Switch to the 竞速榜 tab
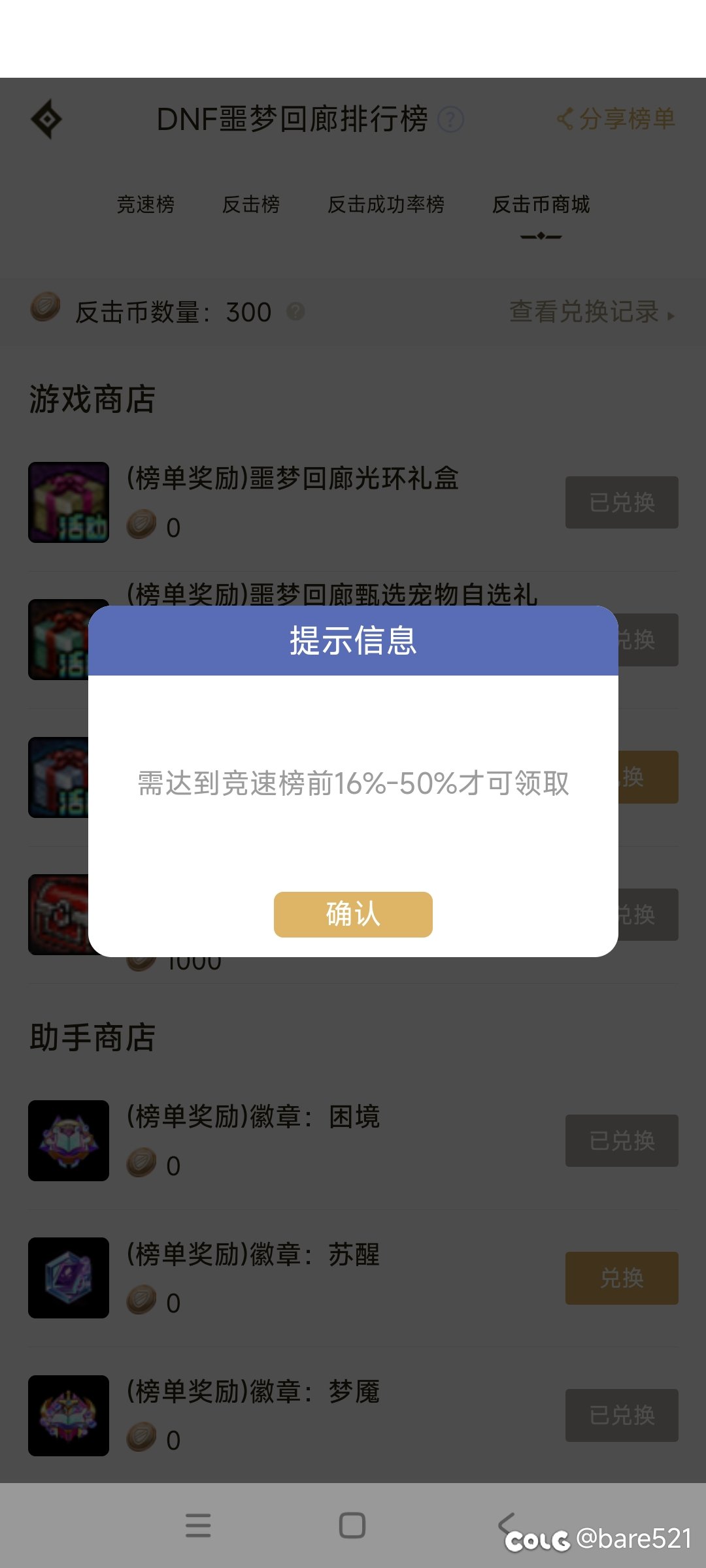Image resolution: width=706 pixels, height=1568 pixels. 146,204
